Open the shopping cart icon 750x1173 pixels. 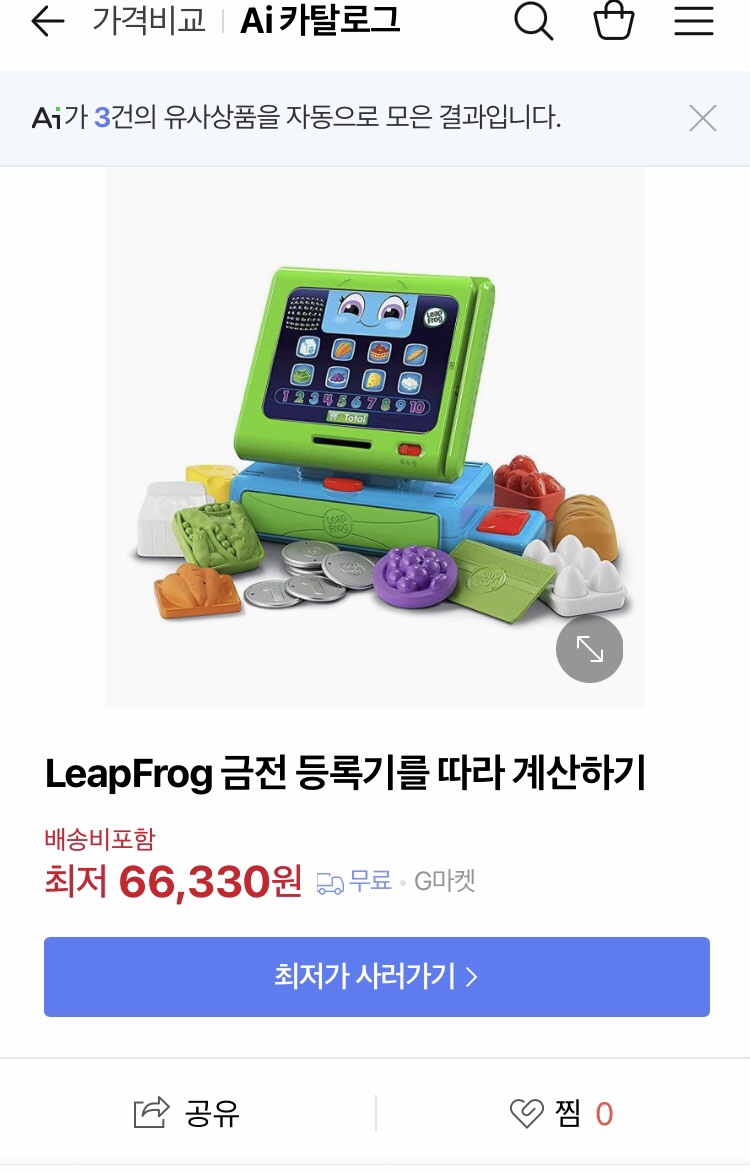[615, 22]
